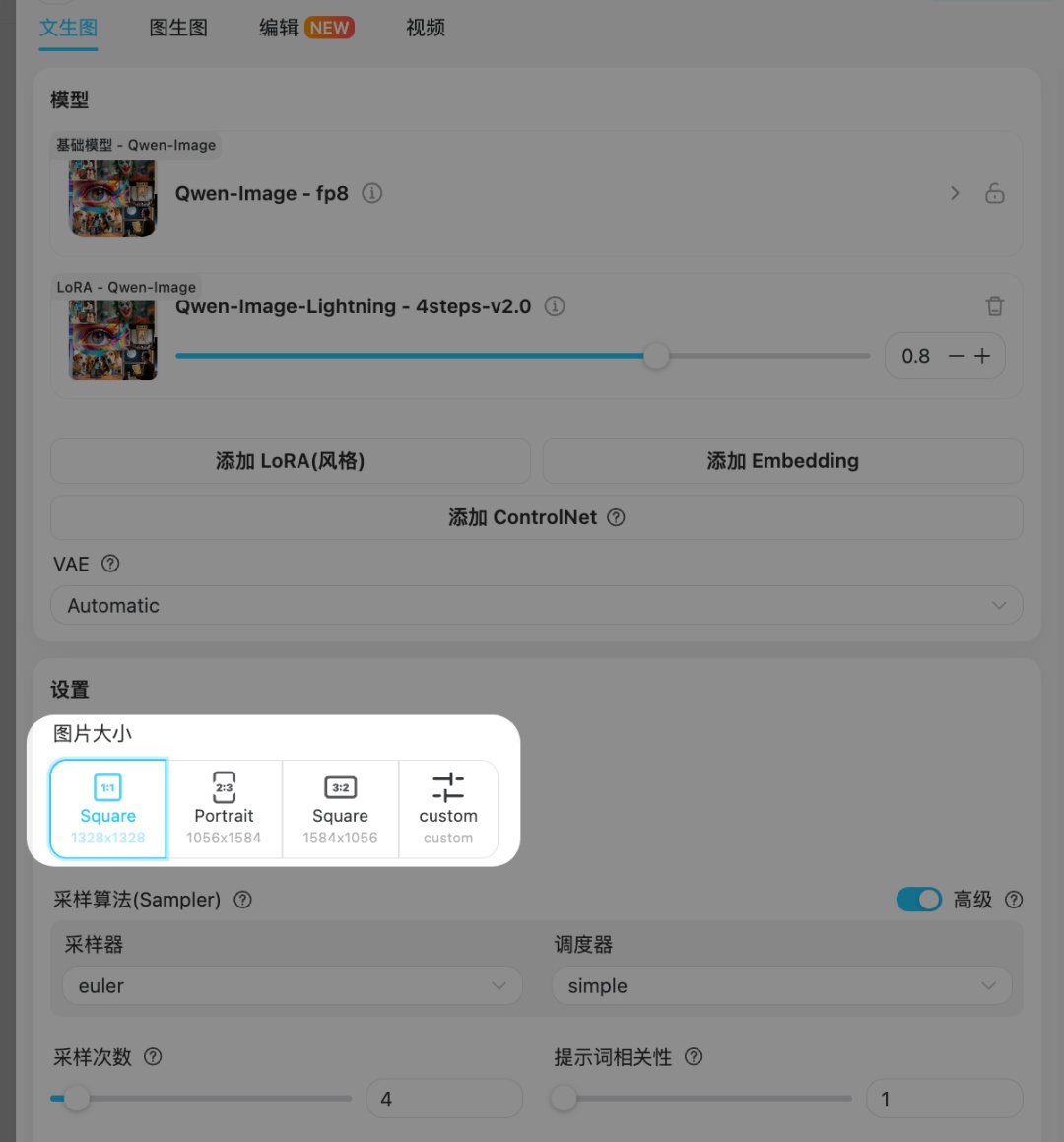
Task: Select the Portrait 1056x1584 image size
Action: click(x=224, y=810)
